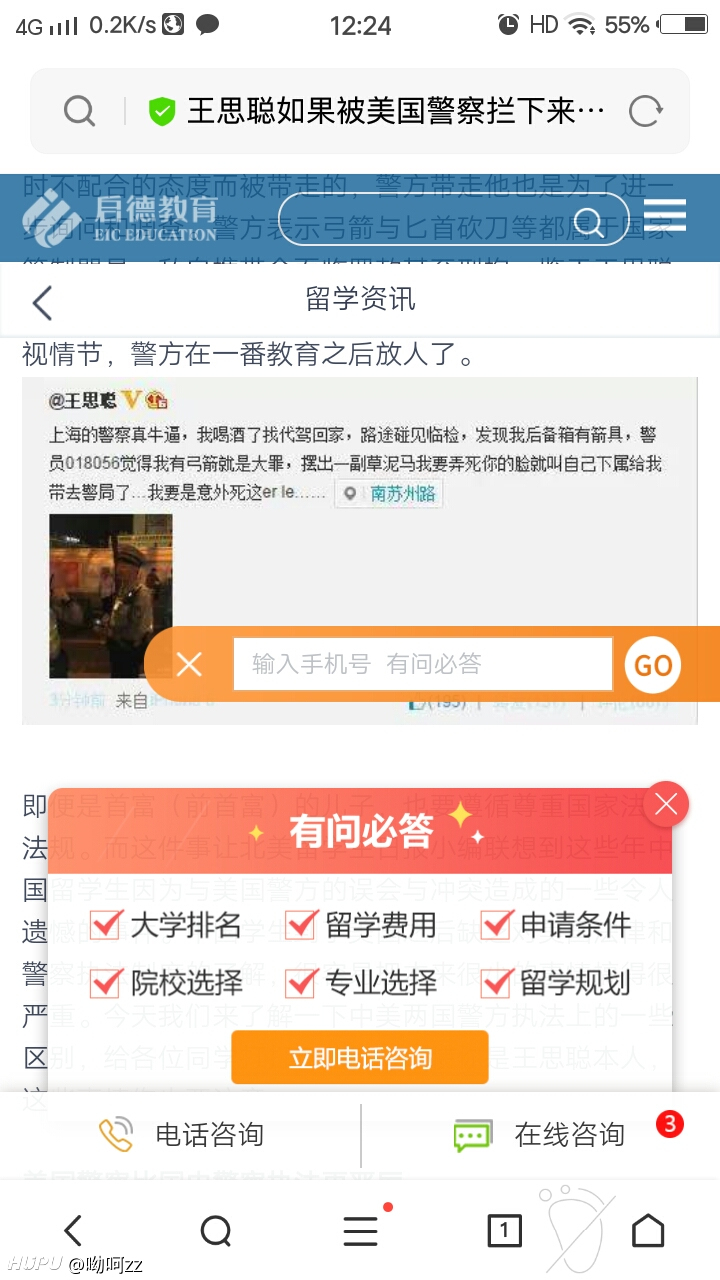Toggle the 院校选择 checkbox
Image resolution: width=720 pixels, height=1280 pixels.
click(106, 983)
